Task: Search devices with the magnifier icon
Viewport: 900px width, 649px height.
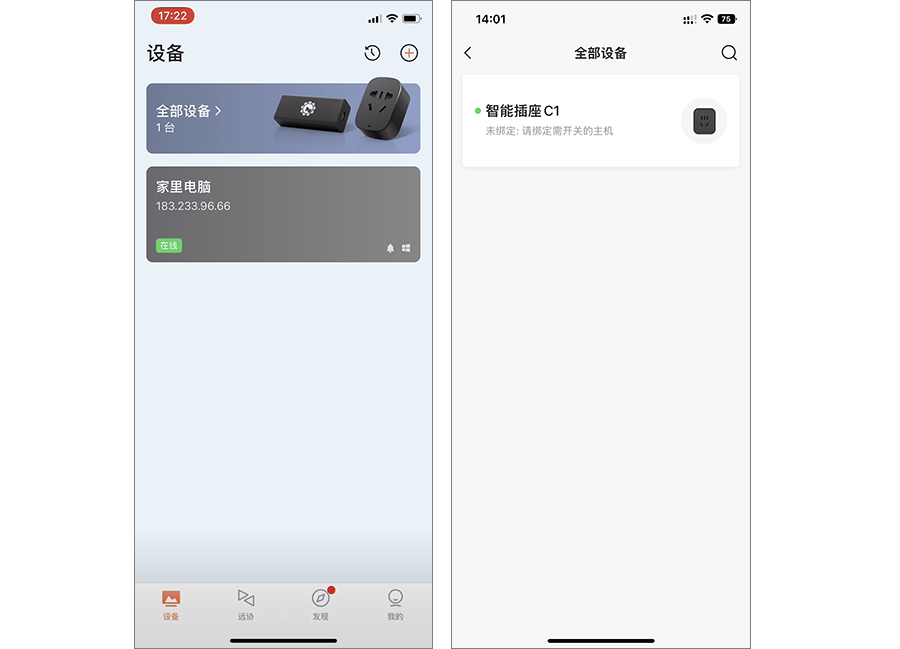Action: (x=729, y=53)
